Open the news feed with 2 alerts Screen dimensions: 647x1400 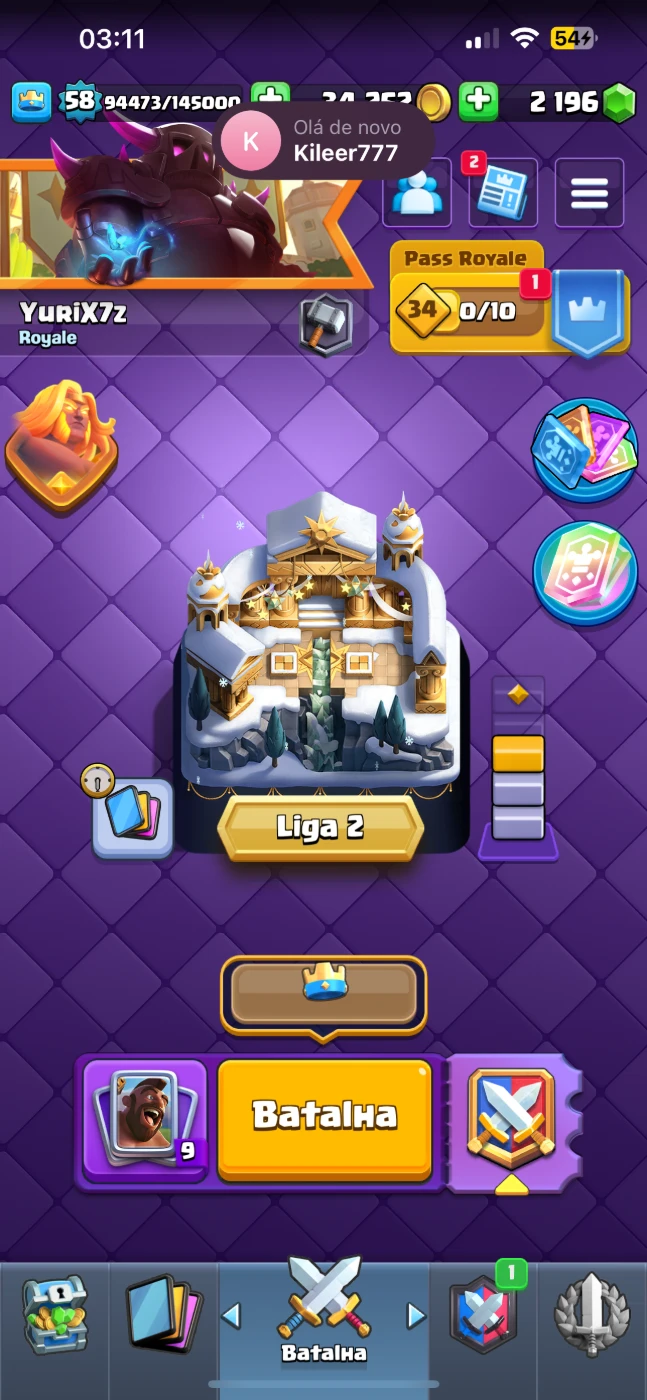point(502,193)
